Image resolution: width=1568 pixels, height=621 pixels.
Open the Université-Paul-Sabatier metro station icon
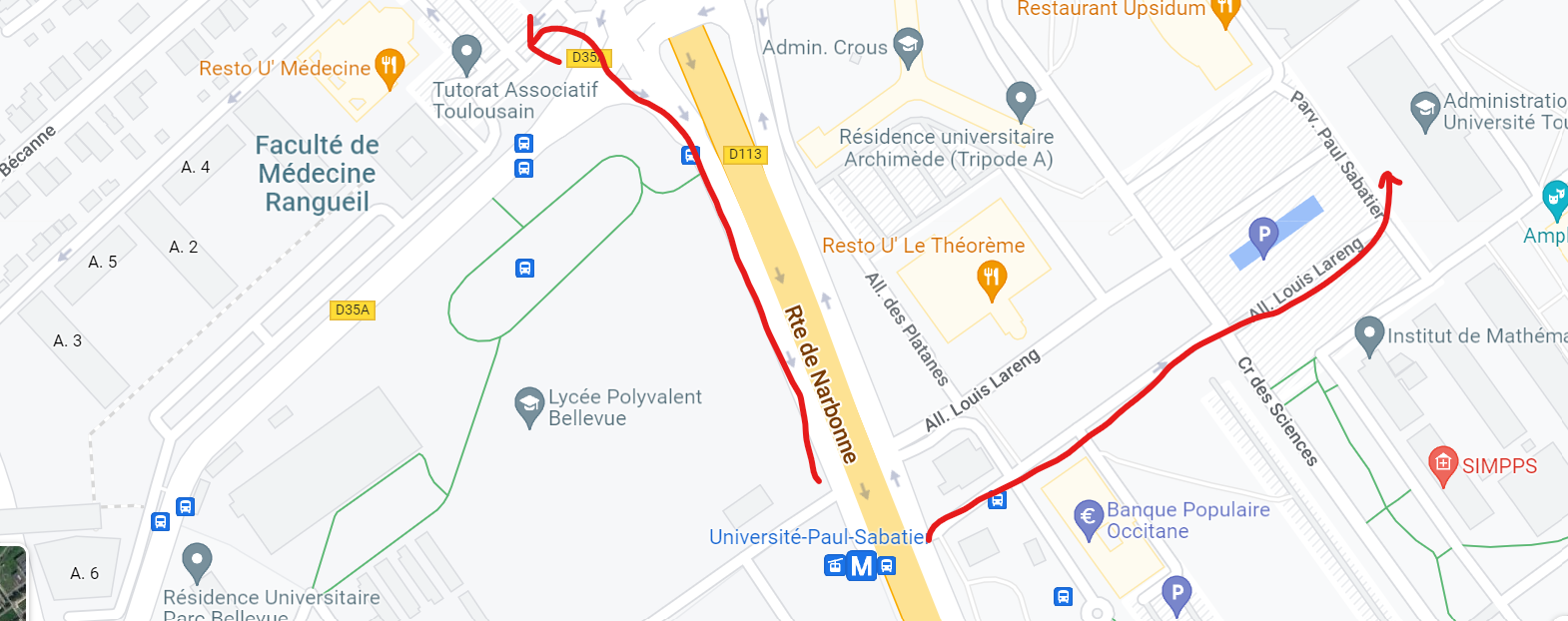(x=861, y=567)
